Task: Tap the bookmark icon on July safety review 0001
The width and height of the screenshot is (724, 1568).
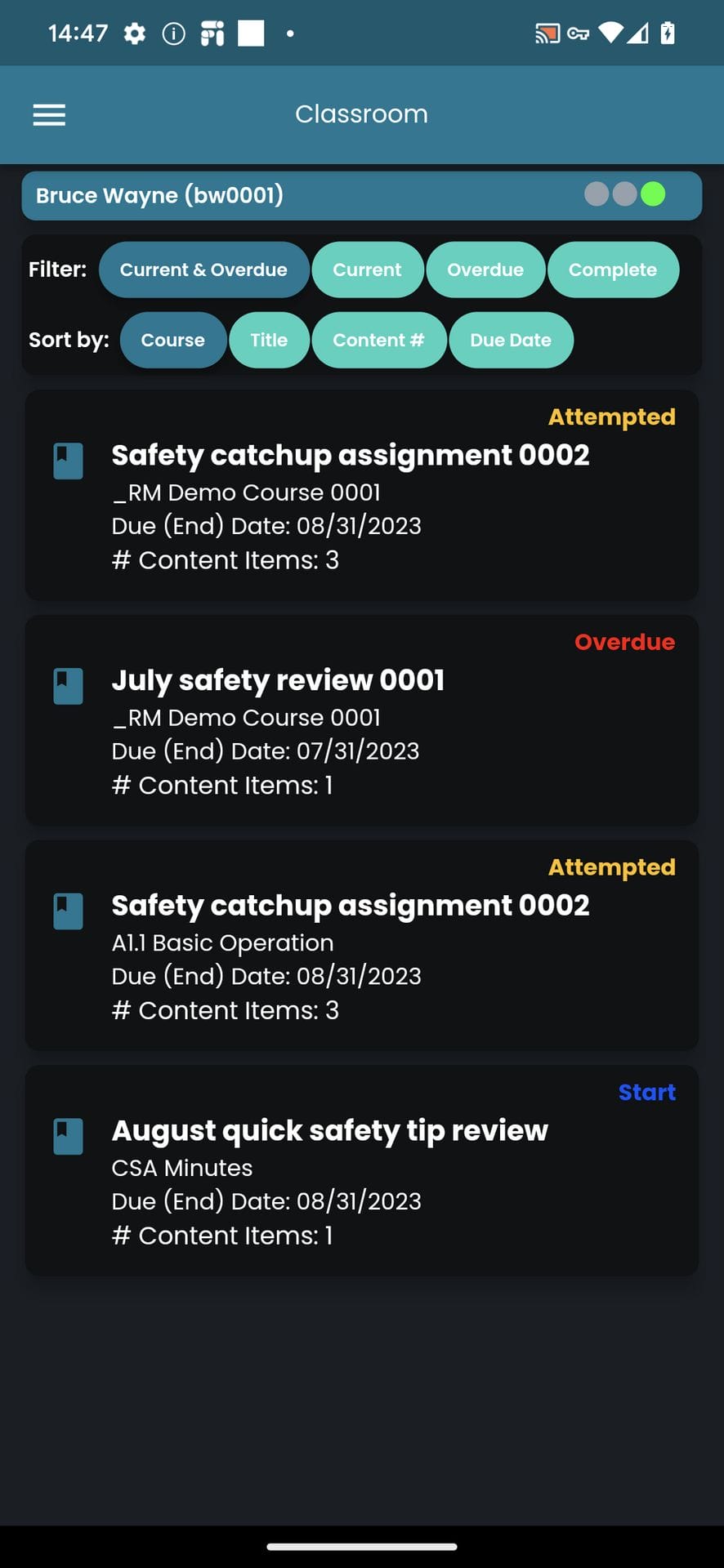Action: [69, 686]
